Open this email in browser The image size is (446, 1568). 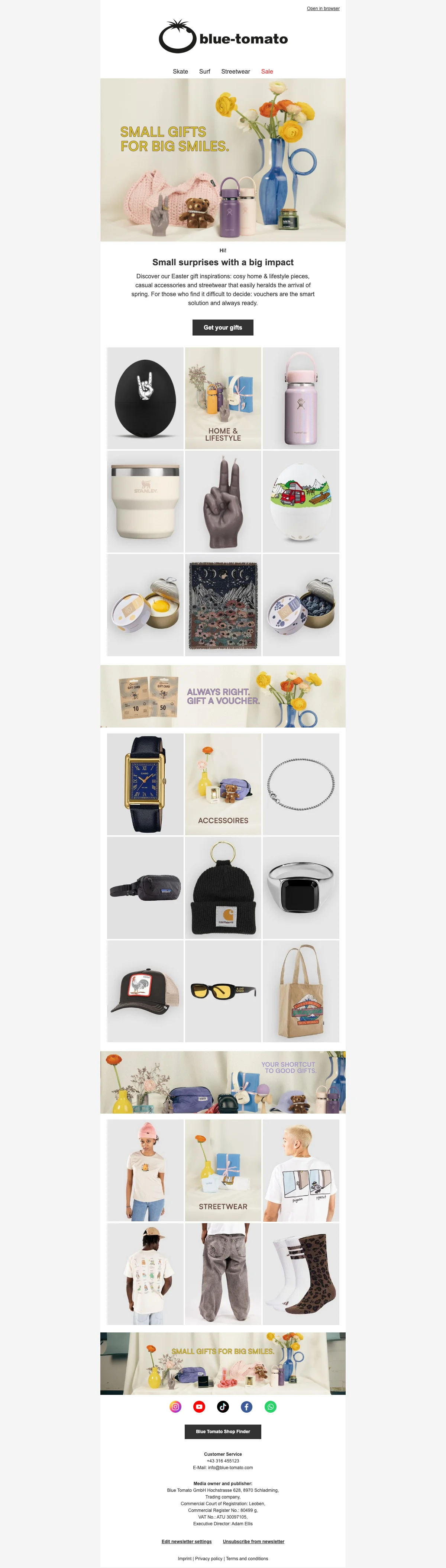(x=323, y=9)
